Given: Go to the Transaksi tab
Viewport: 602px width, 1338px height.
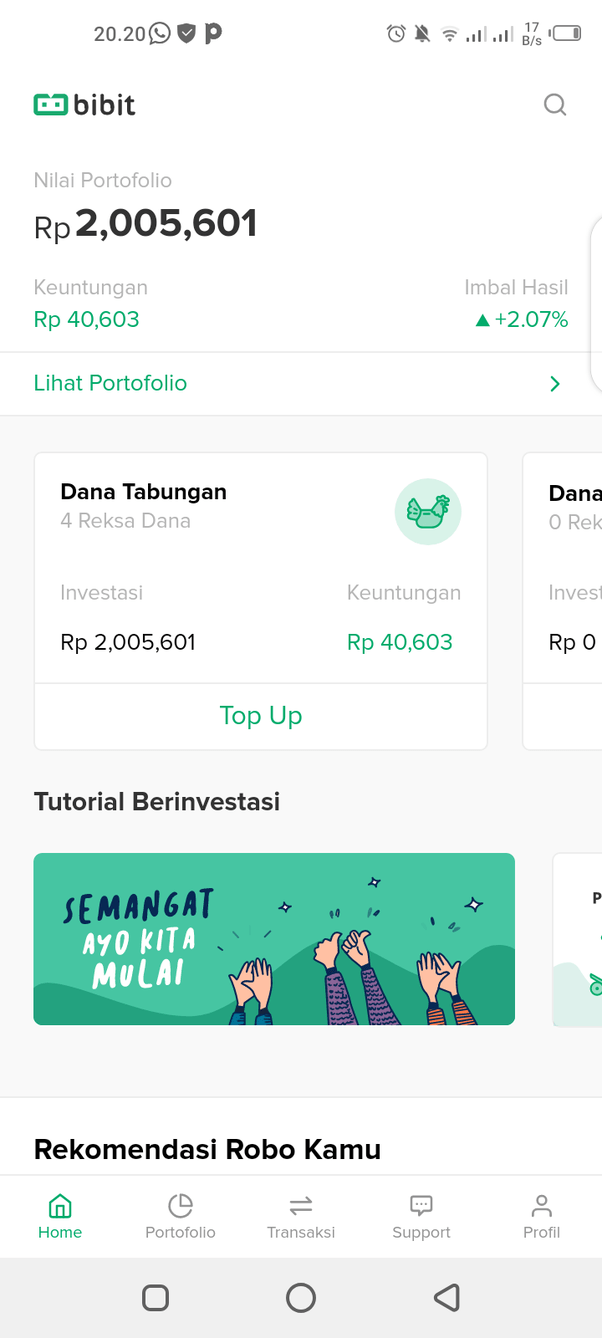Looking at the screenshot, I should click(301, 1216).
